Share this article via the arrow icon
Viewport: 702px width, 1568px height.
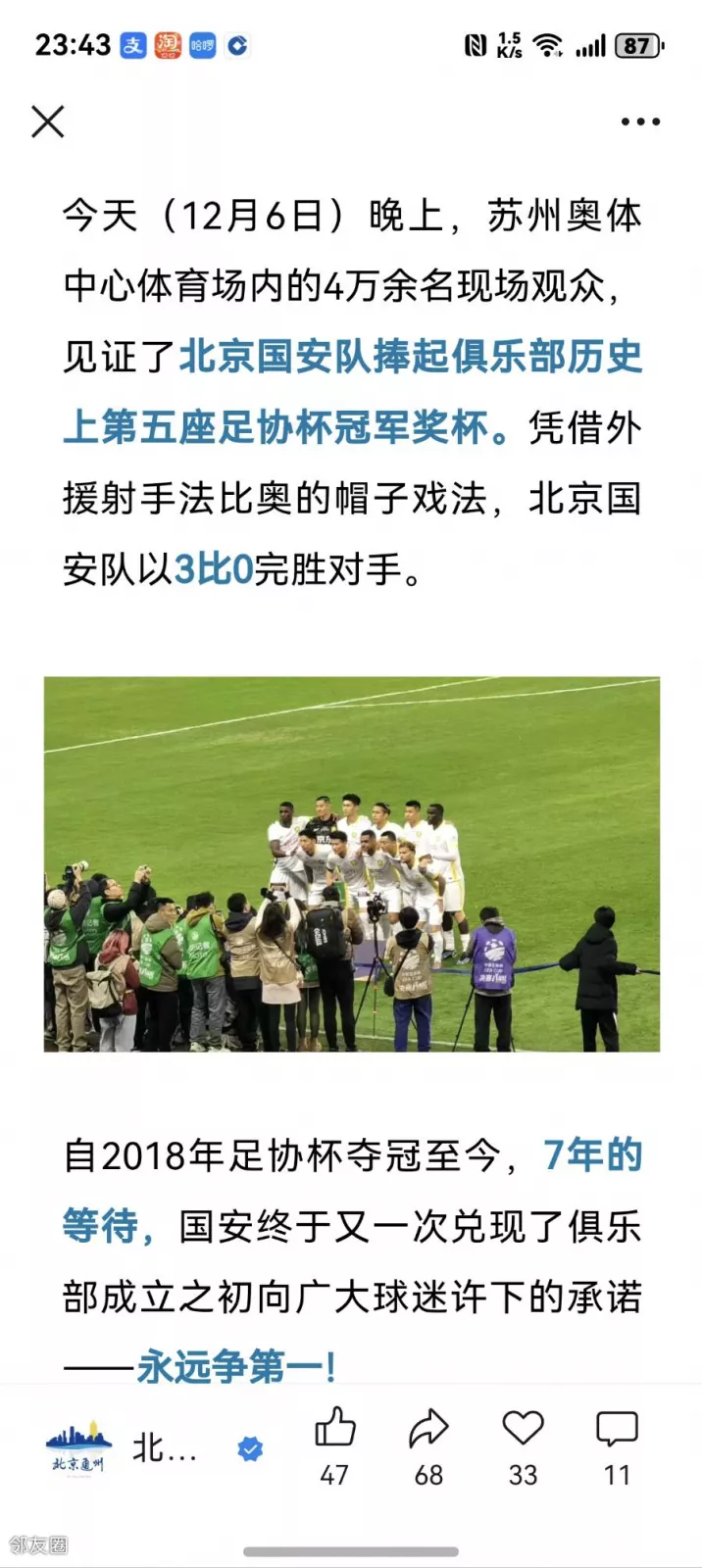click(428, 1429)
